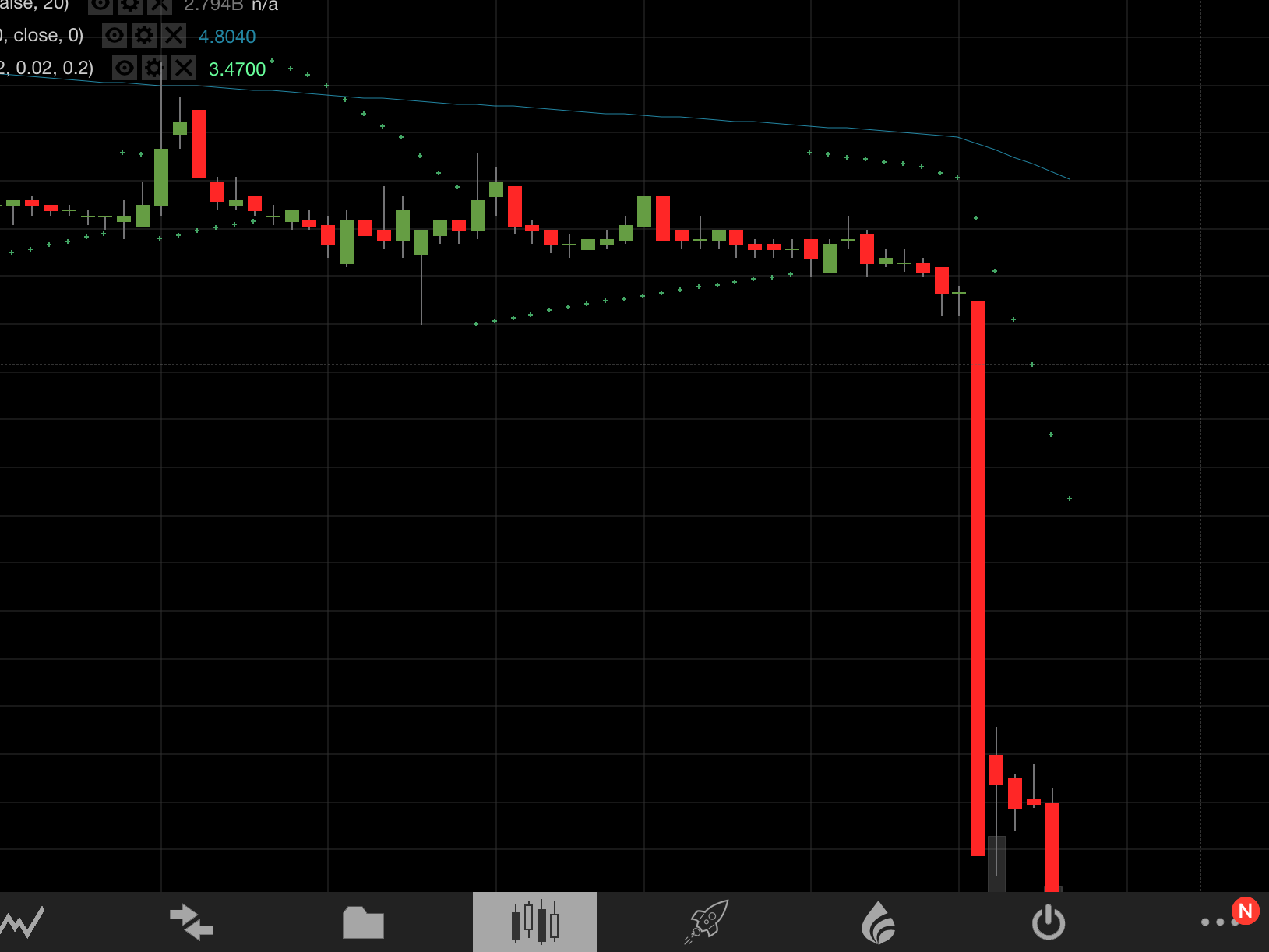Select the candlestick chart tab
The width and height of the screenshot is (1269, 952).
535,922
